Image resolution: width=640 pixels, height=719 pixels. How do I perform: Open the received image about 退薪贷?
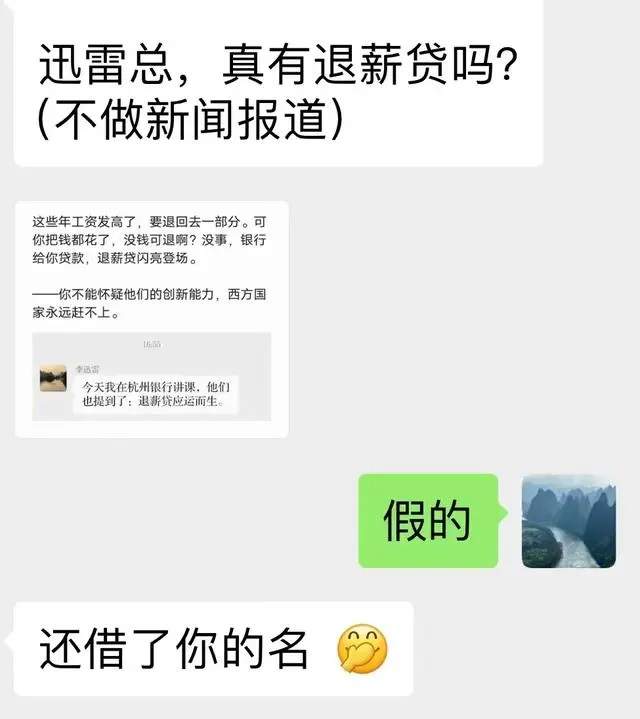tap(152, 319)
